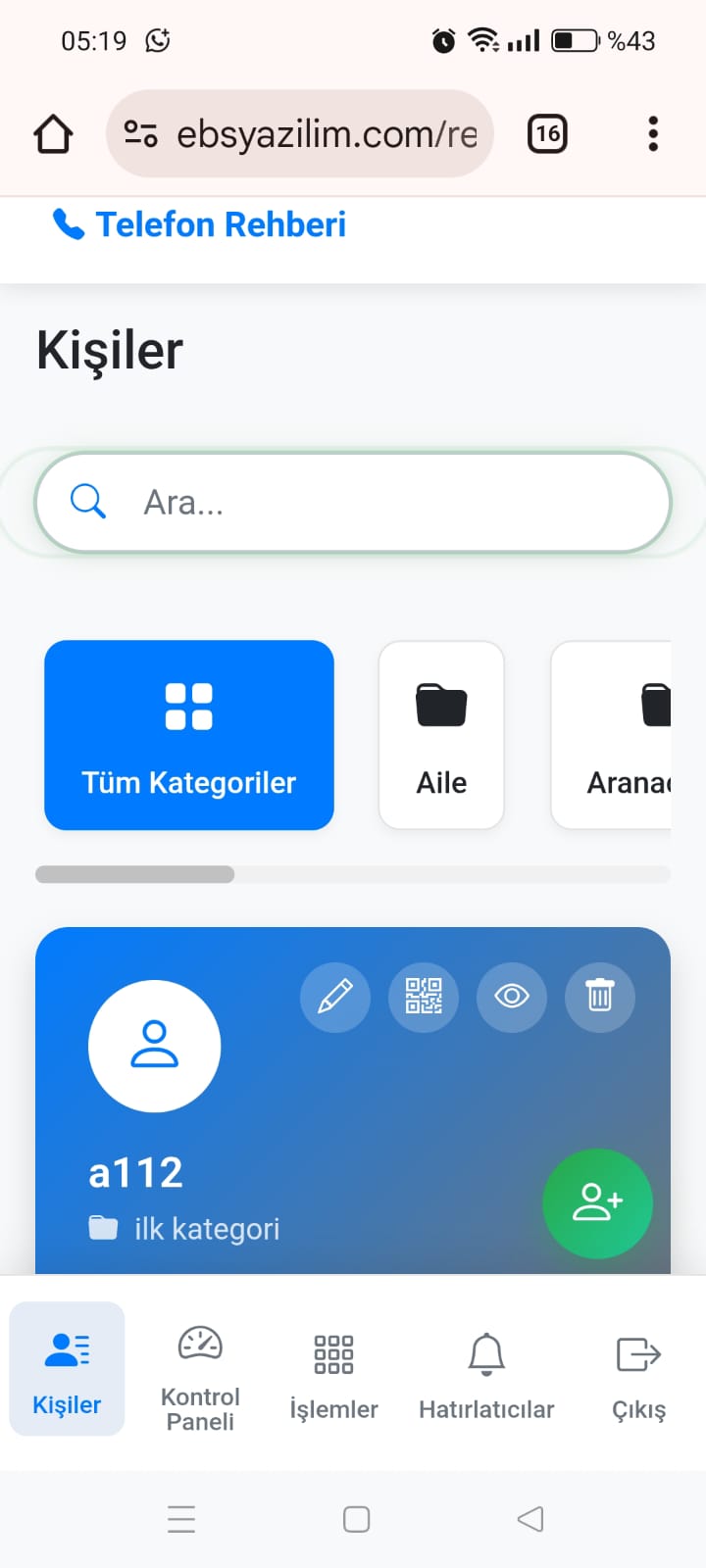Open the Kontrol Paneli gauge icon
Screen dimensions: 706x1568
[199, 1346]
